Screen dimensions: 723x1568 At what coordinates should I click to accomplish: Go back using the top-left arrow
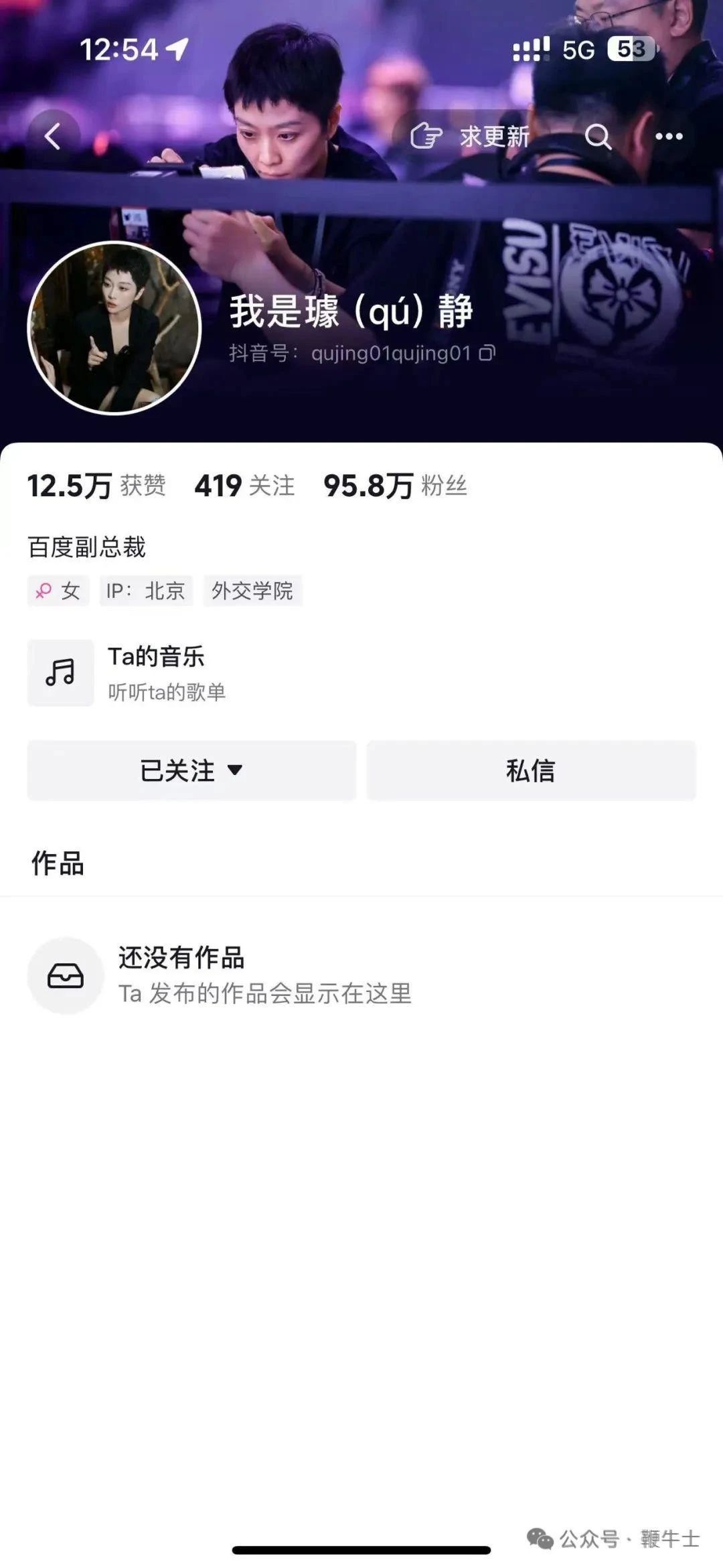coord(53,137)
